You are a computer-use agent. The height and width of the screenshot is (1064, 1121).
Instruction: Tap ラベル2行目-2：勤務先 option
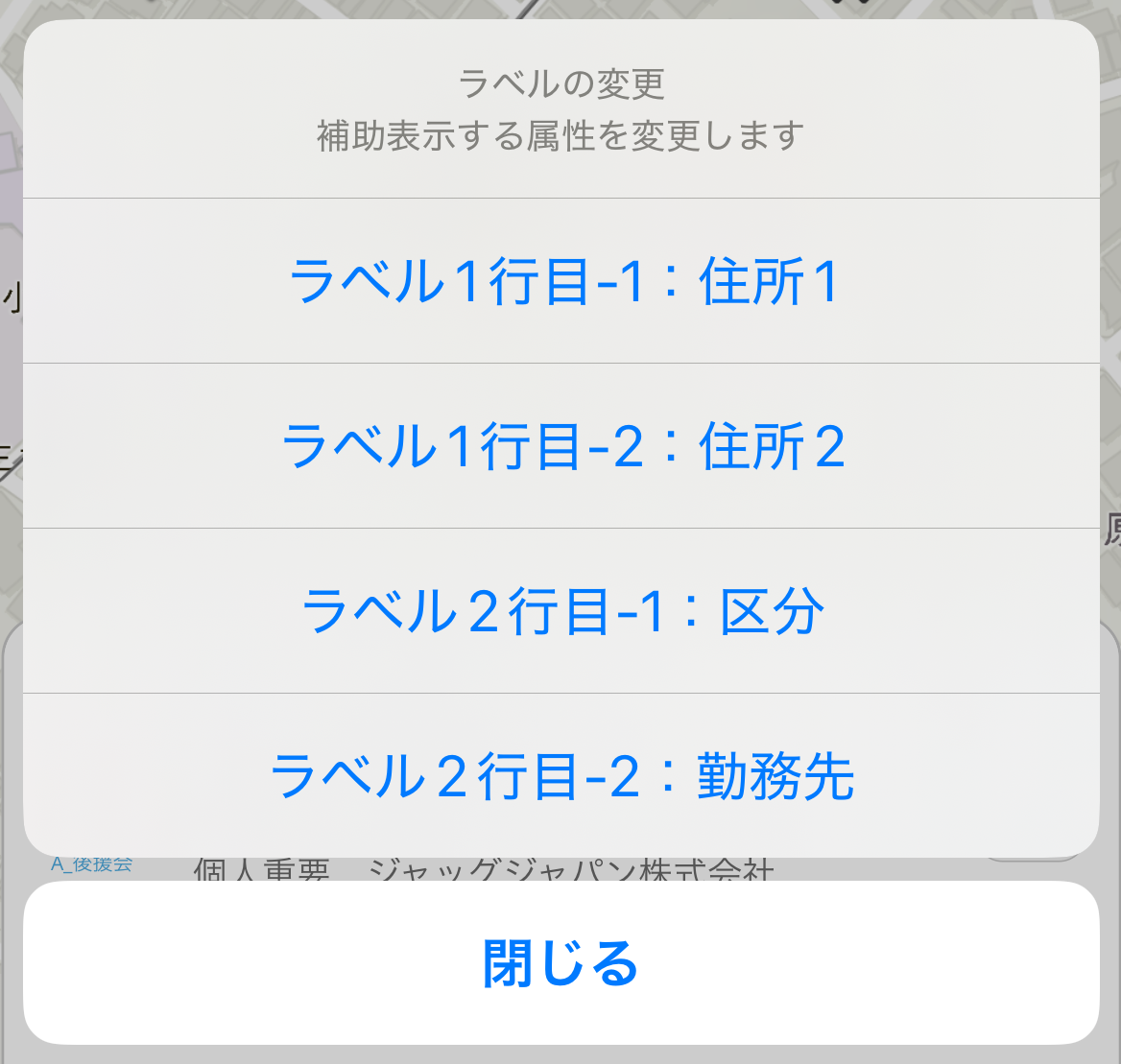tap(561, 775)
